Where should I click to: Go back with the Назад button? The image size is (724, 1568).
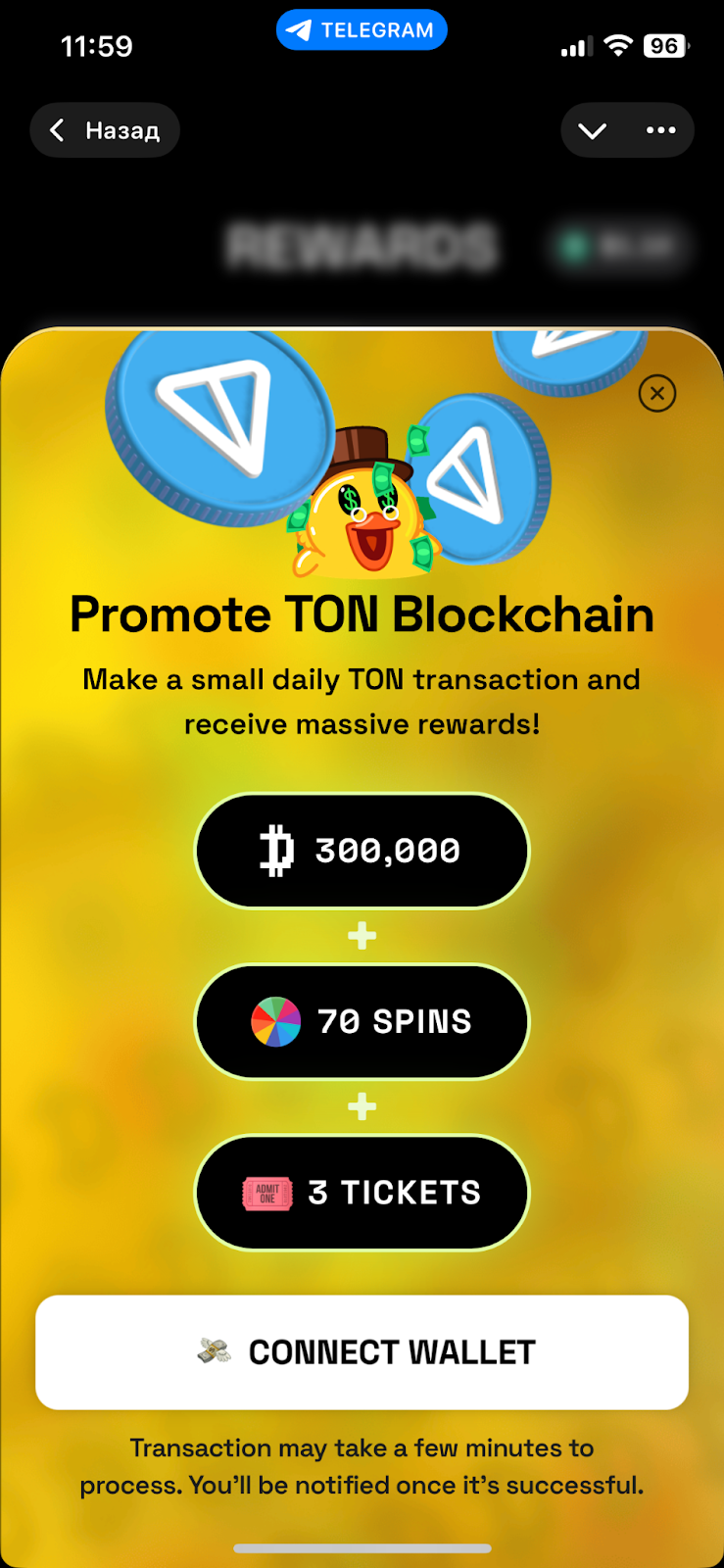[x=105, y=130]
